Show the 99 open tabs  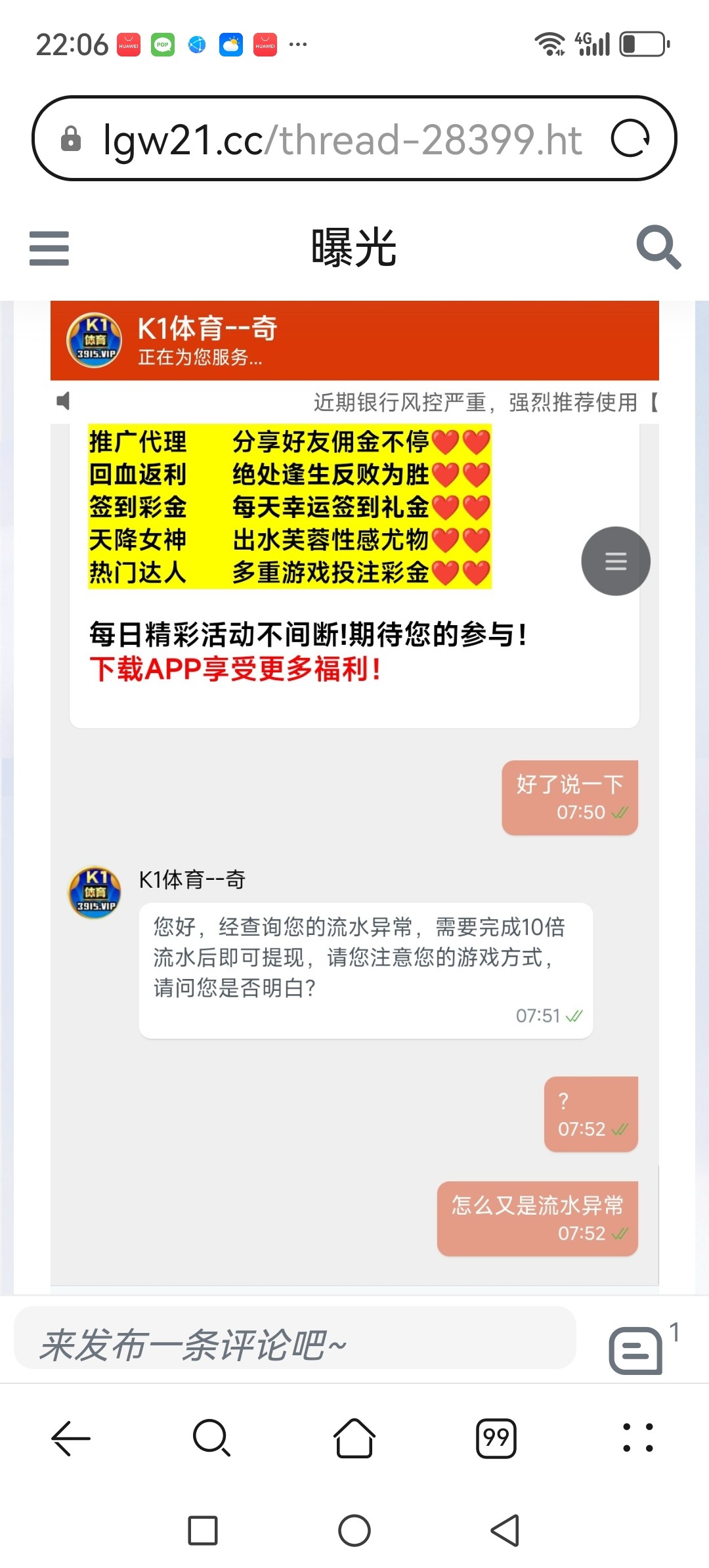[496, 1439]
